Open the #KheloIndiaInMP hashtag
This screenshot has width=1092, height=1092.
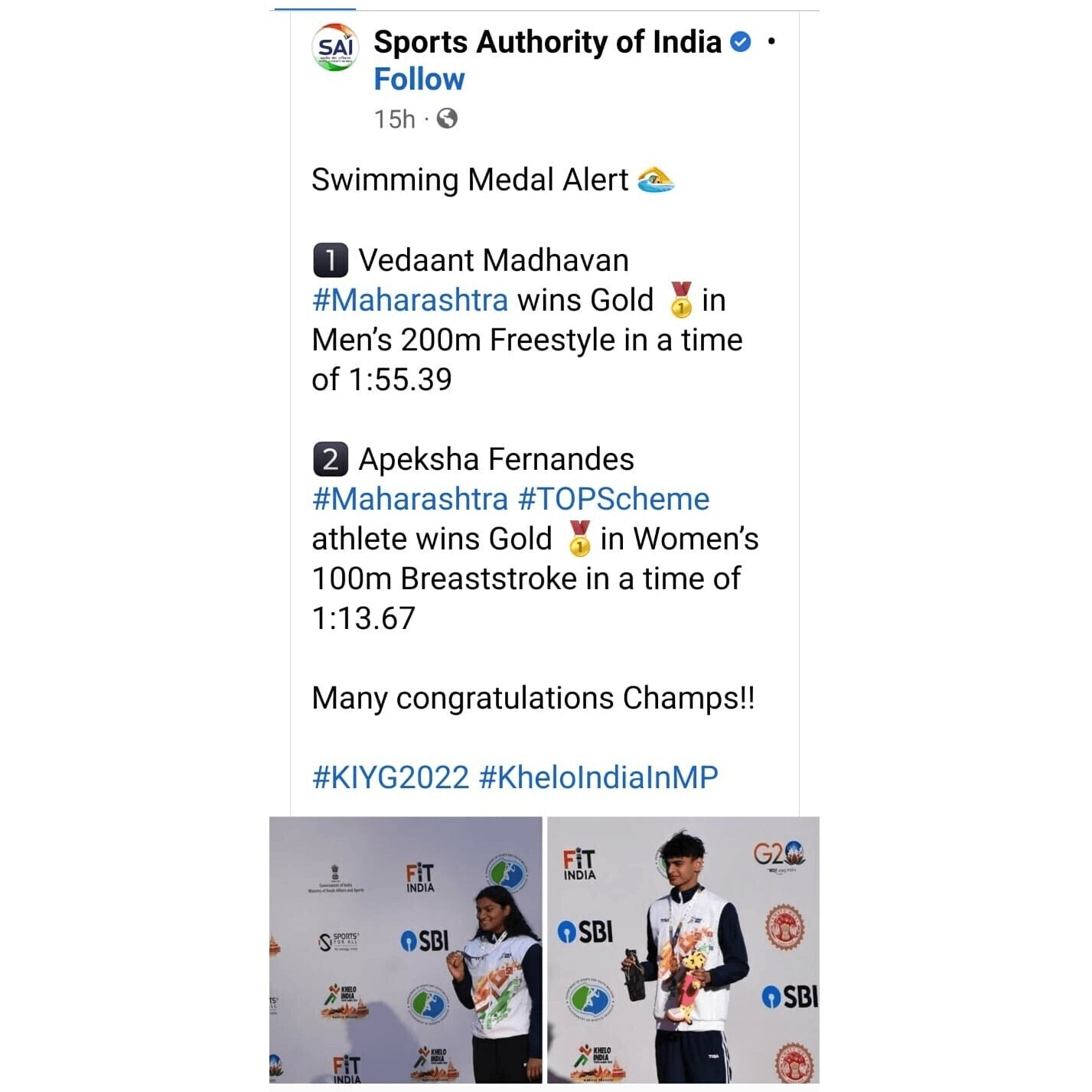point(598,777)
